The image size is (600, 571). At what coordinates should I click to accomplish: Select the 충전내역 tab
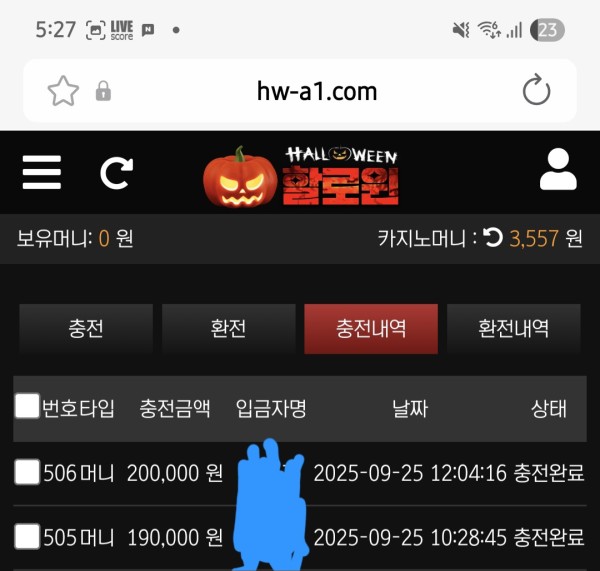(x=371, y=329)
